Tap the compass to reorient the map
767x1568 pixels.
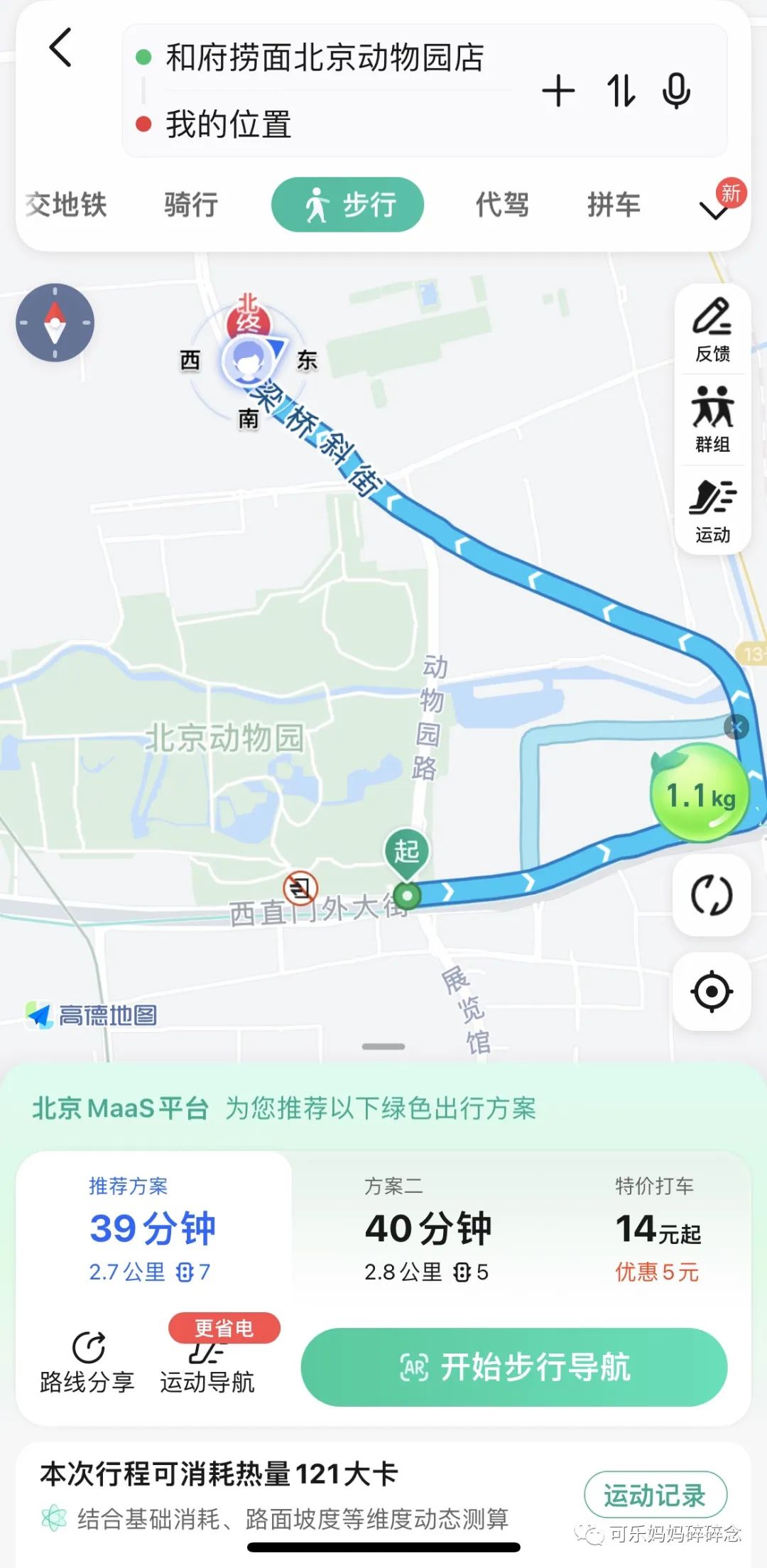coord(55,323)
